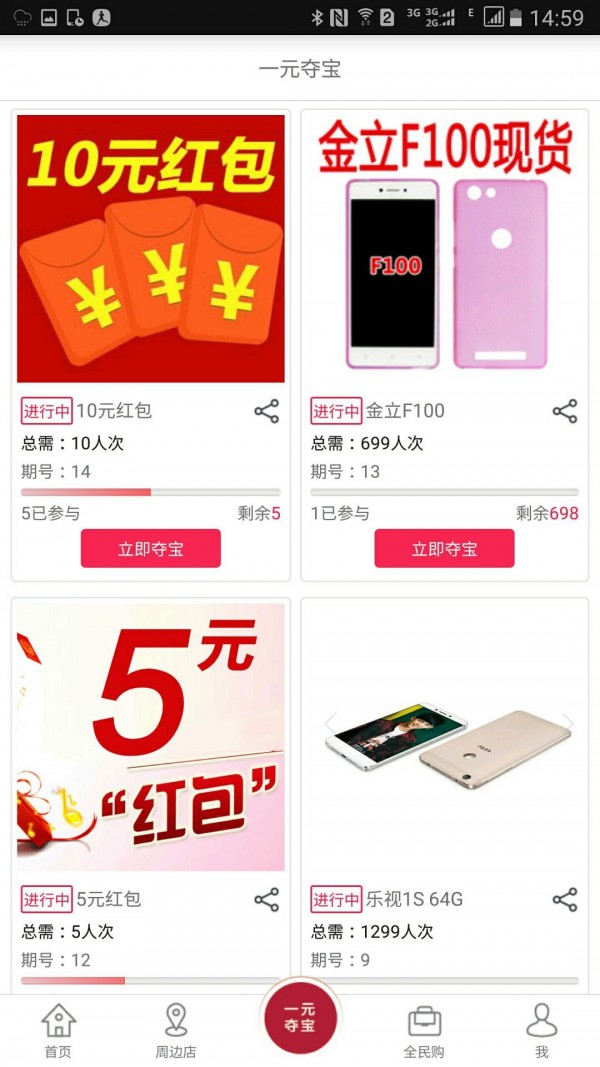Open the 我 profile tab
Viewport: 600px width, 1067px height.
click(541, 1031)
